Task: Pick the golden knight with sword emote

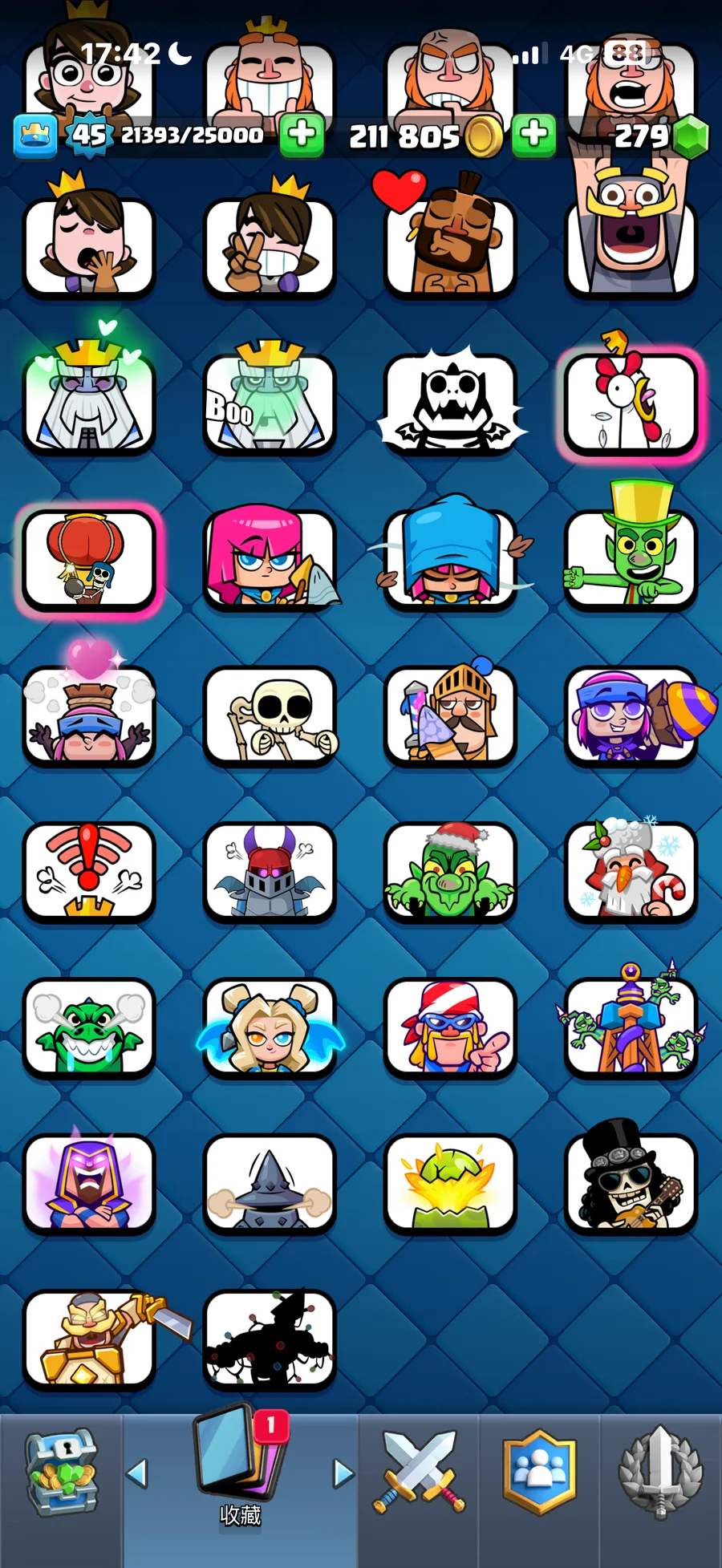Action: pos(88,1338)
